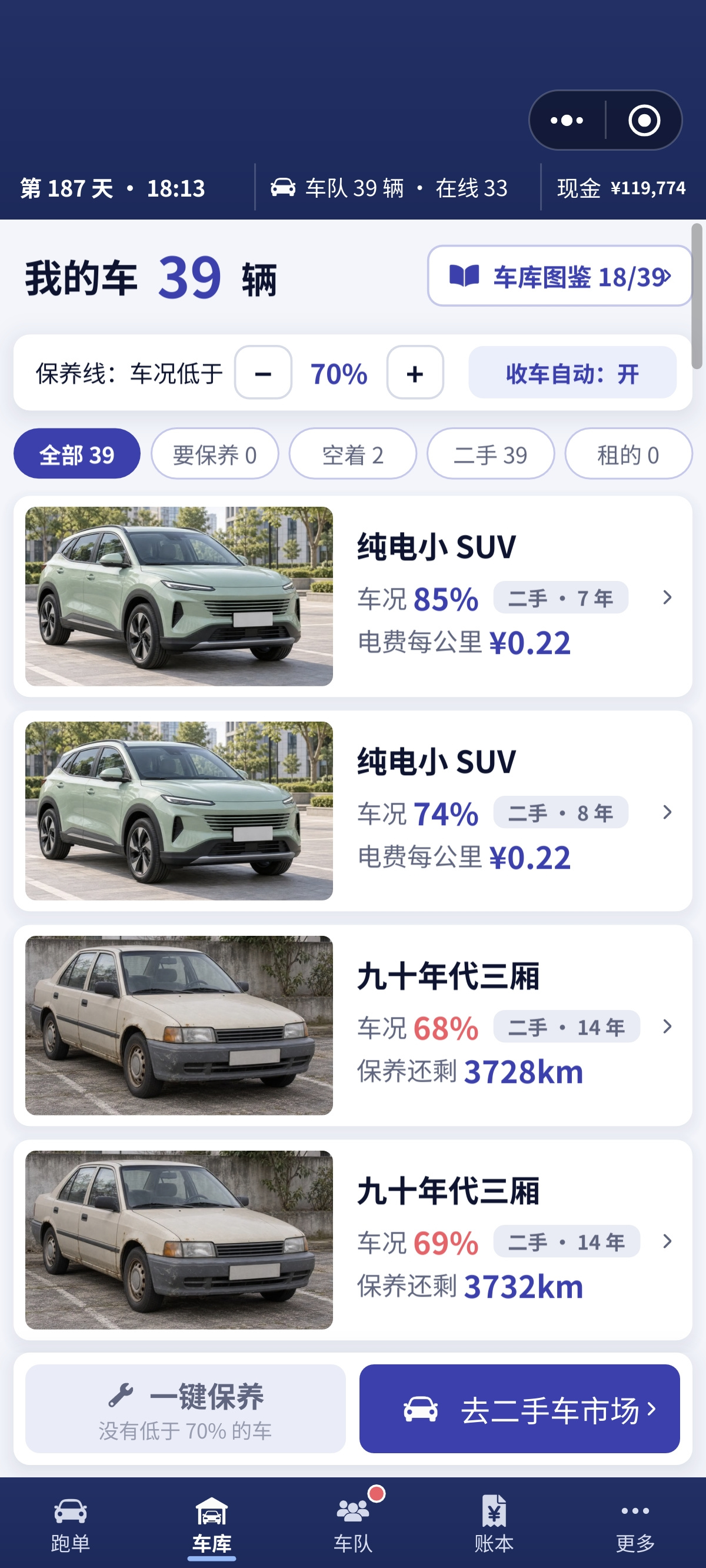706x1568 pixels.
Task: Filter by 二手 39 cars
Action: [x=491, y=454]
